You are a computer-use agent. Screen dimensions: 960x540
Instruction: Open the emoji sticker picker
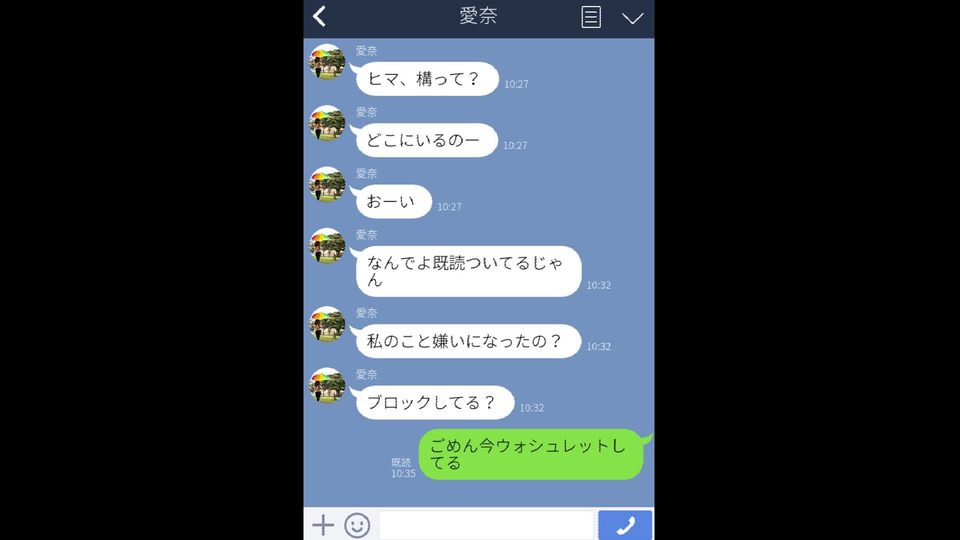tap(357, 525)
